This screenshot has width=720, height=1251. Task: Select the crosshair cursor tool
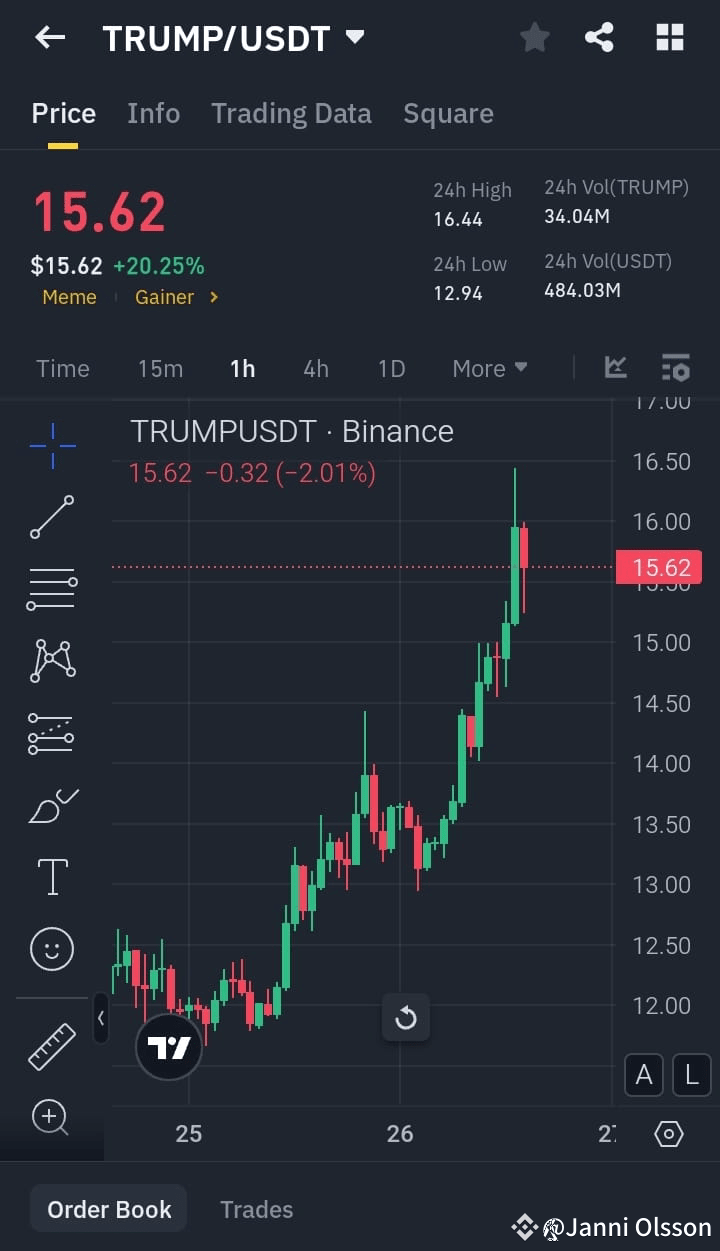51,446
